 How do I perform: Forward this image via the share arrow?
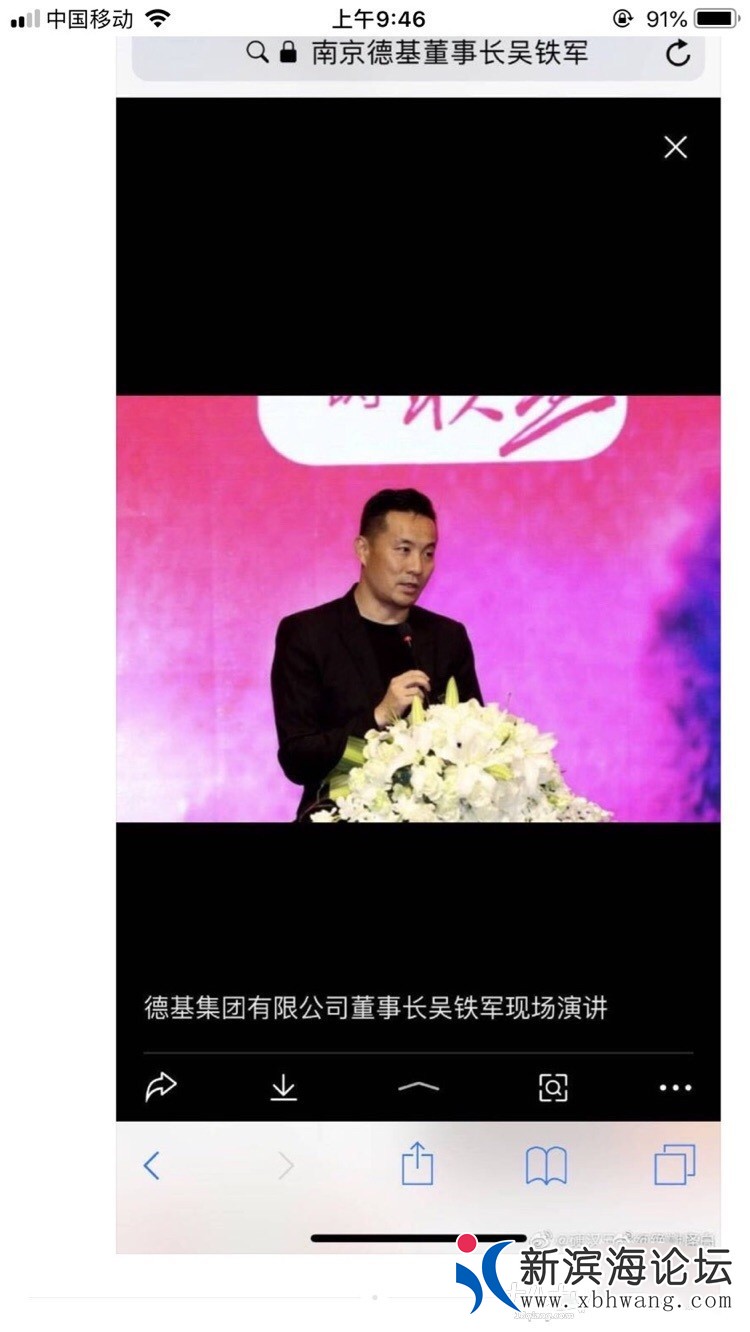[x=161, y=1087]
